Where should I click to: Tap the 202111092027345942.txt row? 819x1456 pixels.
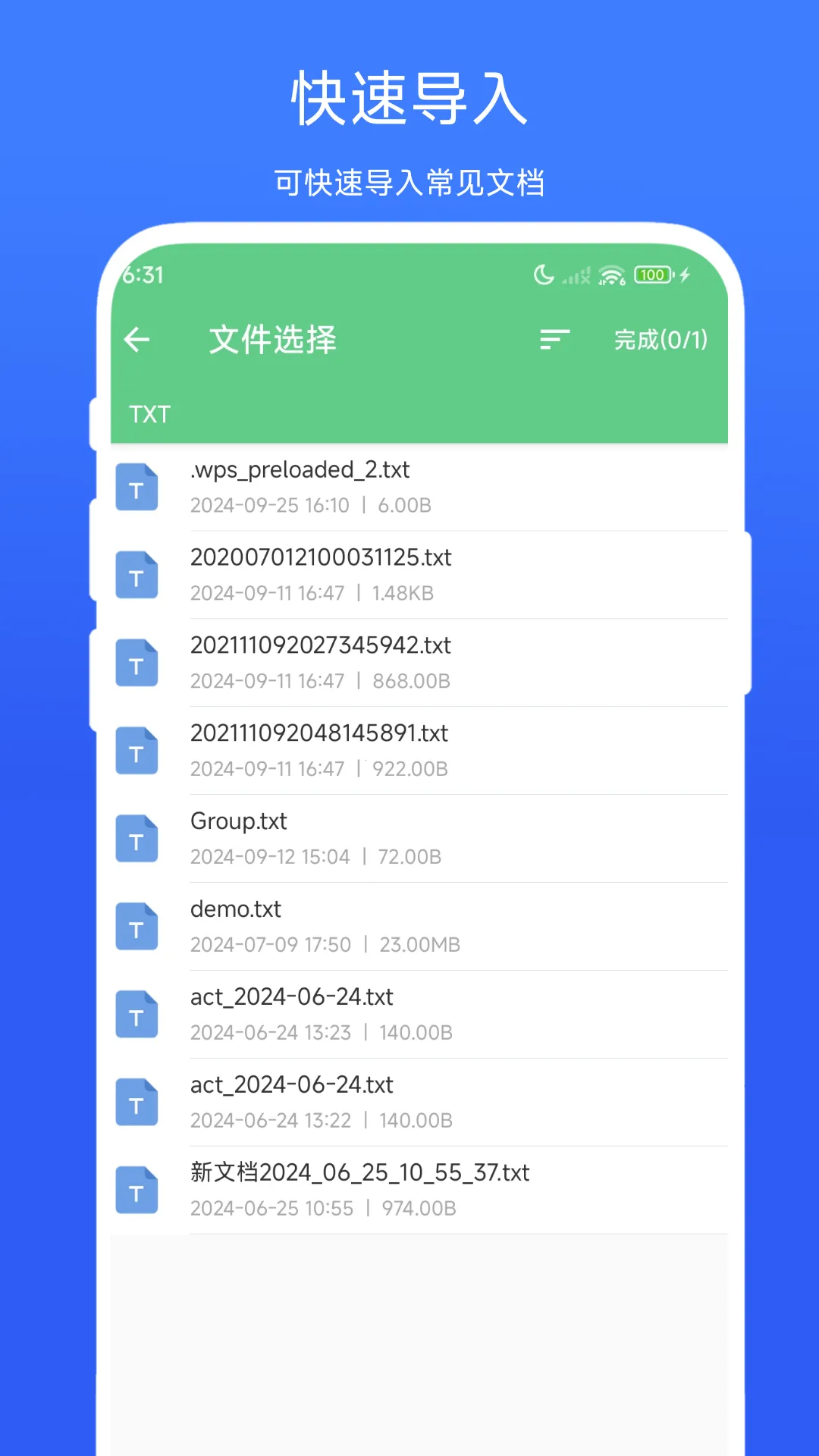(x=417, y=662)
